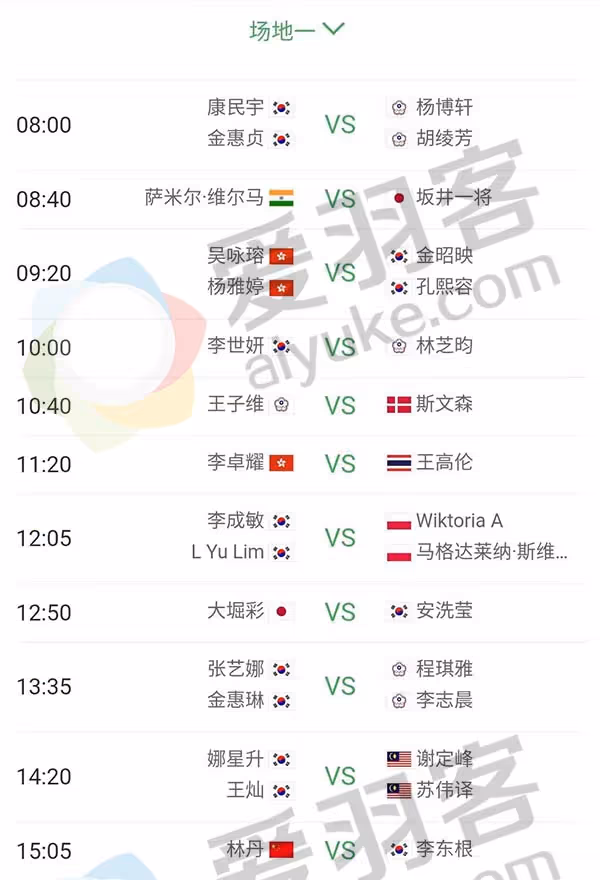This screenshot has height=880, width=600.
Task: Open the 08:00 match 康民宇 vs 杨博轩
Action: tap(339, 124)
